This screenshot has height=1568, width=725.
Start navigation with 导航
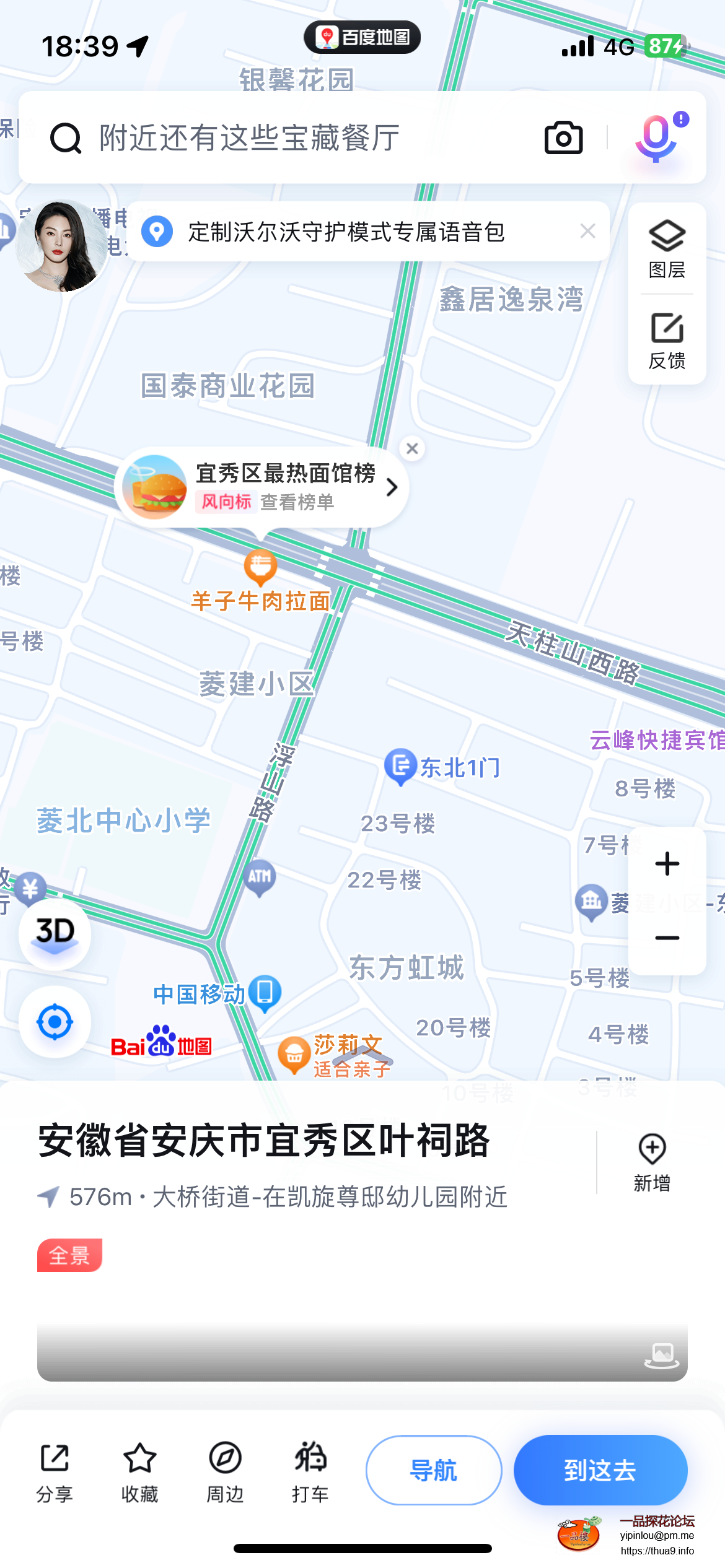433,1470
